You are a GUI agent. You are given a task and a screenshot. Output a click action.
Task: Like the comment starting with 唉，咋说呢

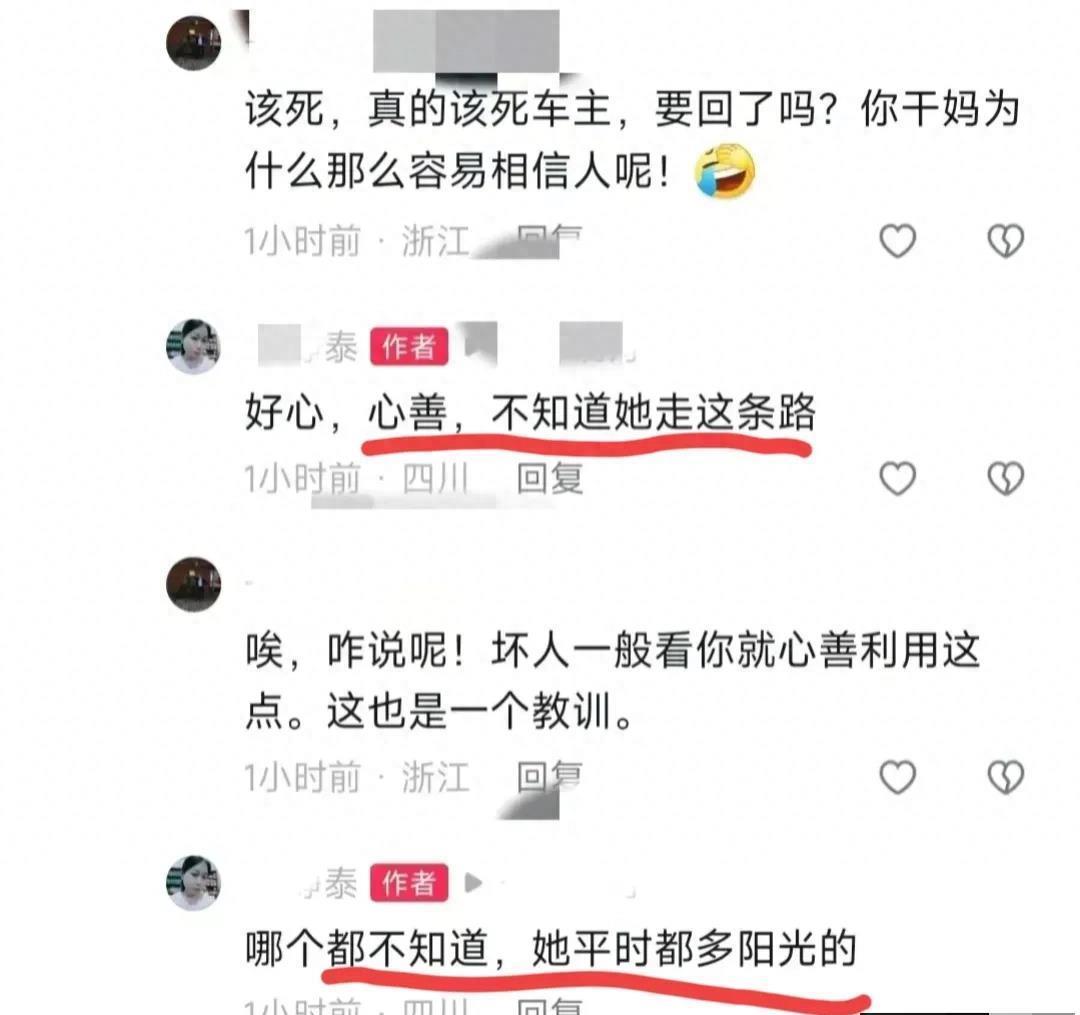point(897,776)
